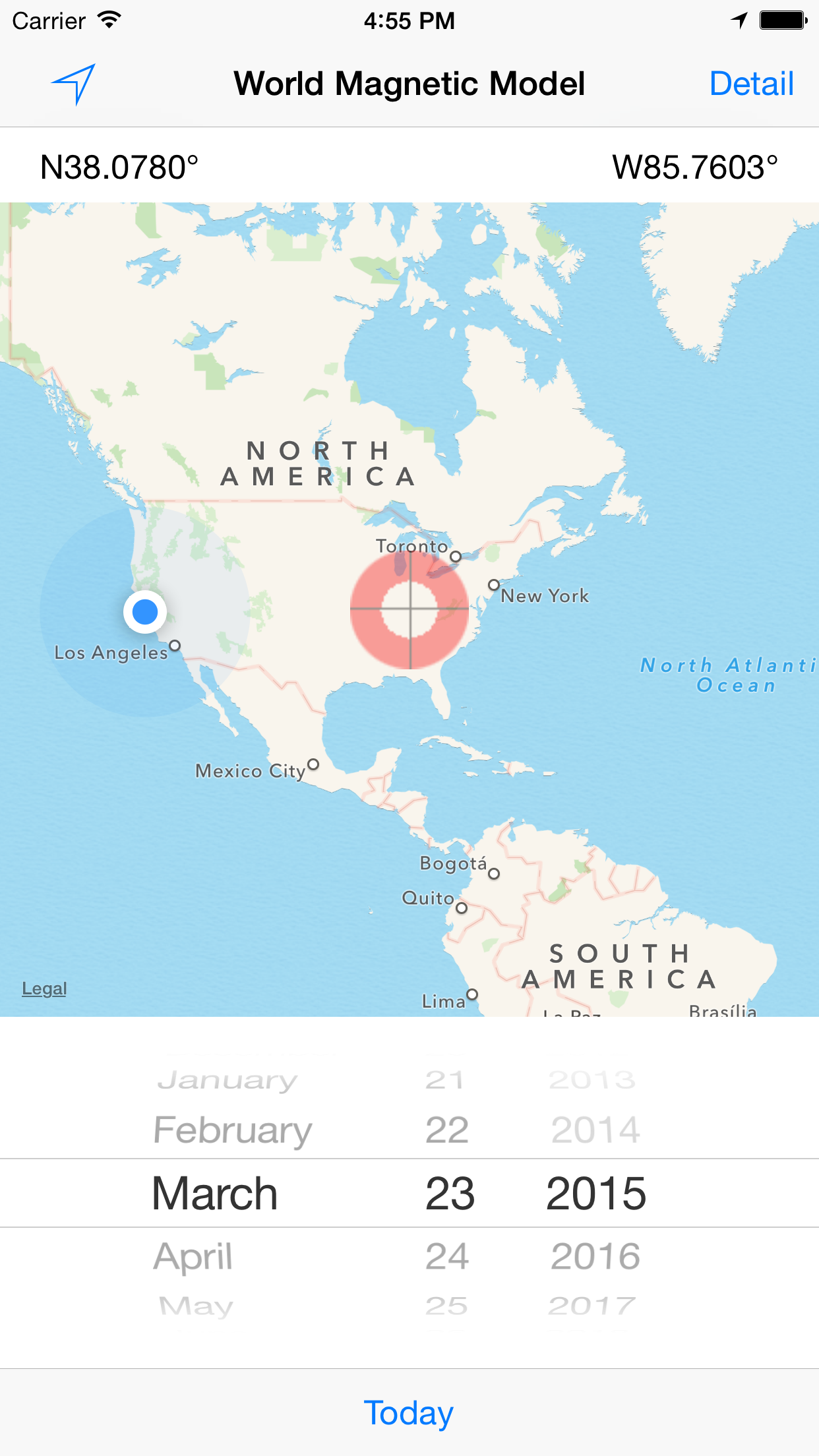Open the Legal information link

[44, 988]
